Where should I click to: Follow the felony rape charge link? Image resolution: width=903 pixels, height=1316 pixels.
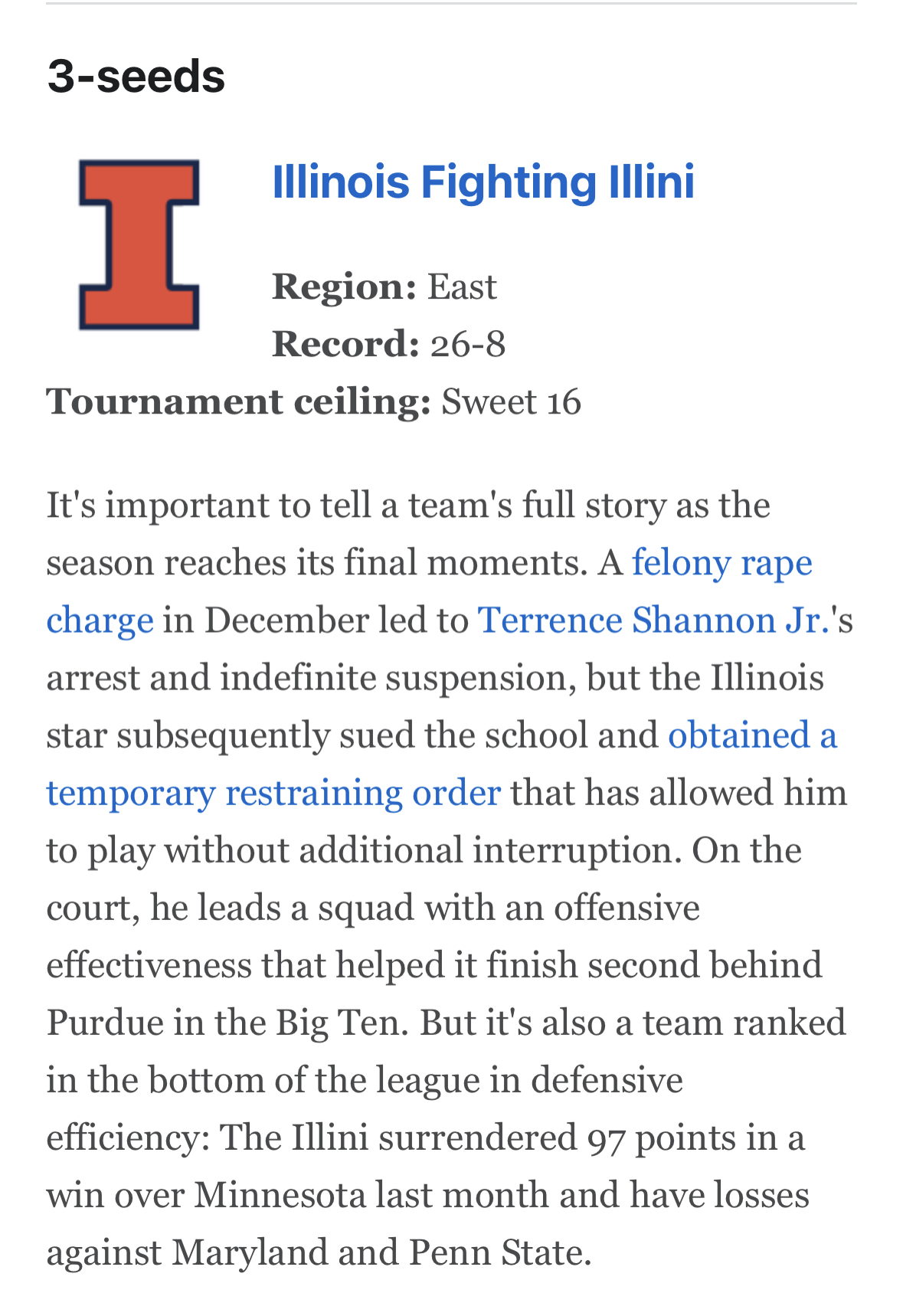721,563
